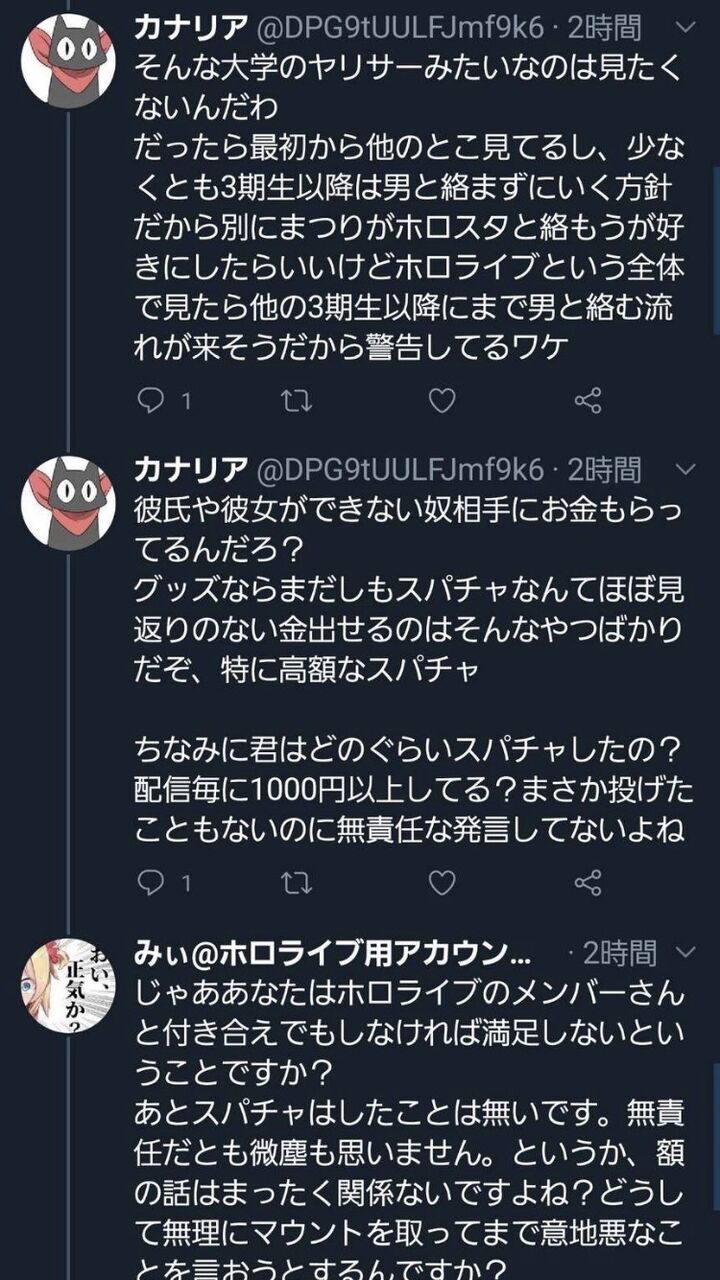Tap the retweet icon on カナリア's first tweet
This screenshot has height=1280, width=720.
coord(294,399)
